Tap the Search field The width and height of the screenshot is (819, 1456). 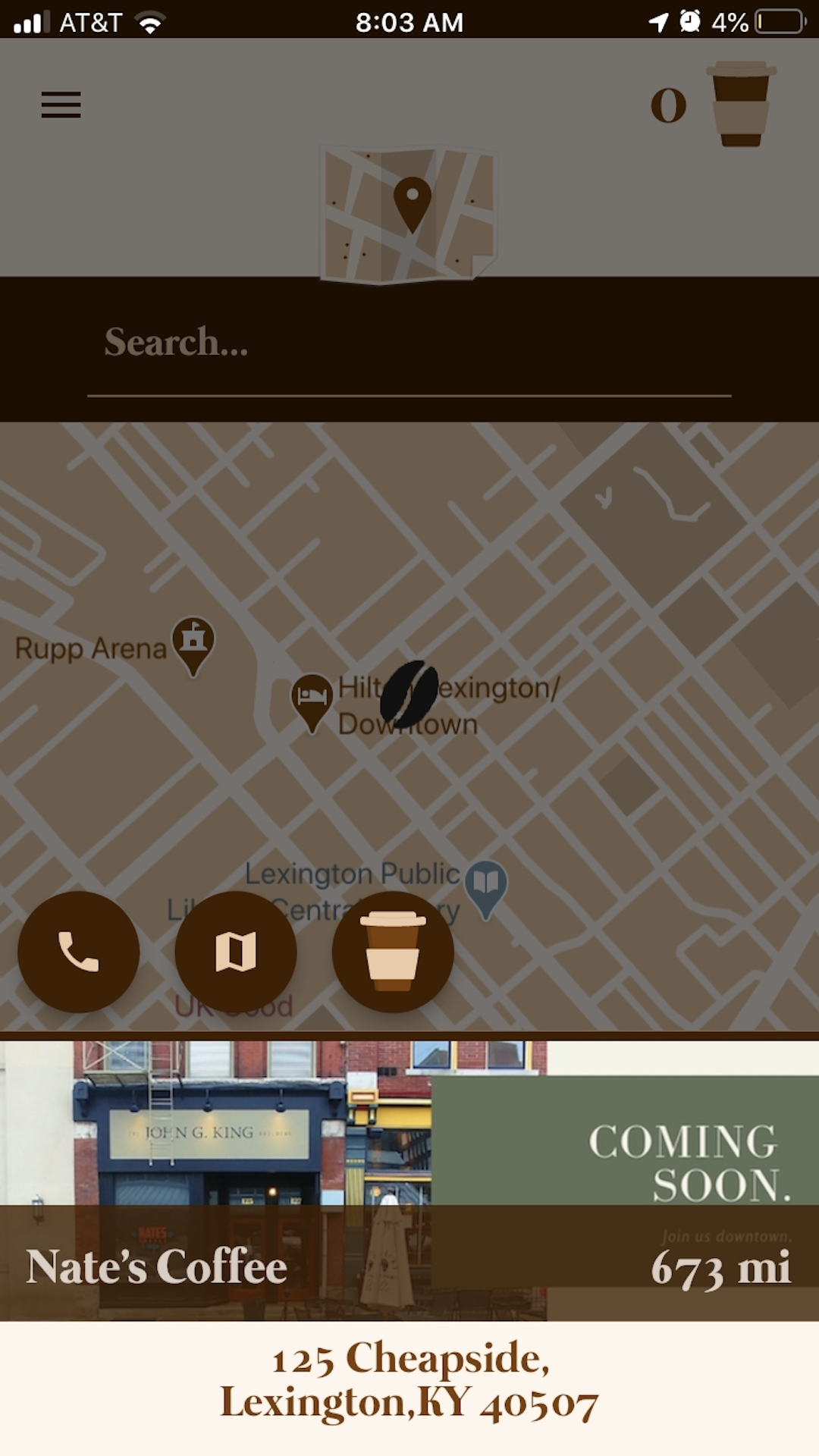(x=409, y=343)
